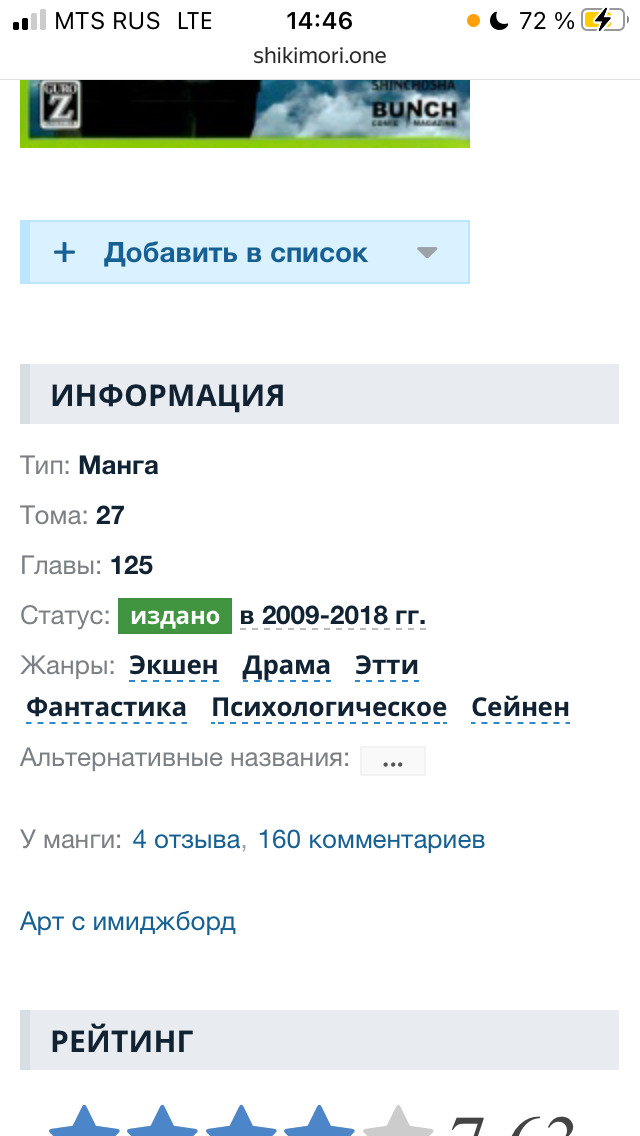Open the Психологическое genre link

pyautogui.click(x=329, y=708)
